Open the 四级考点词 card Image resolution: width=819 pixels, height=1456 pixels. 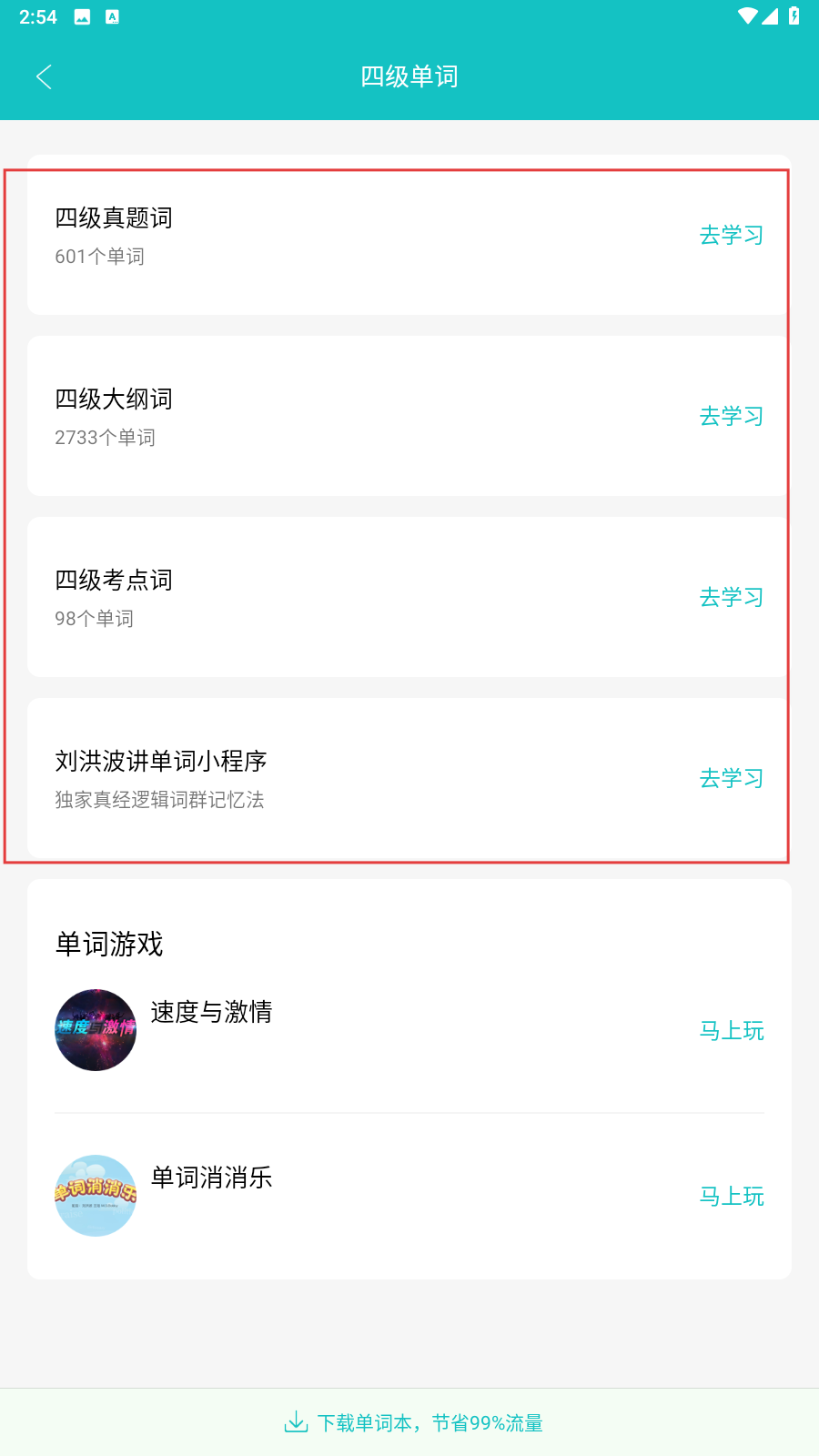point(409,597)
